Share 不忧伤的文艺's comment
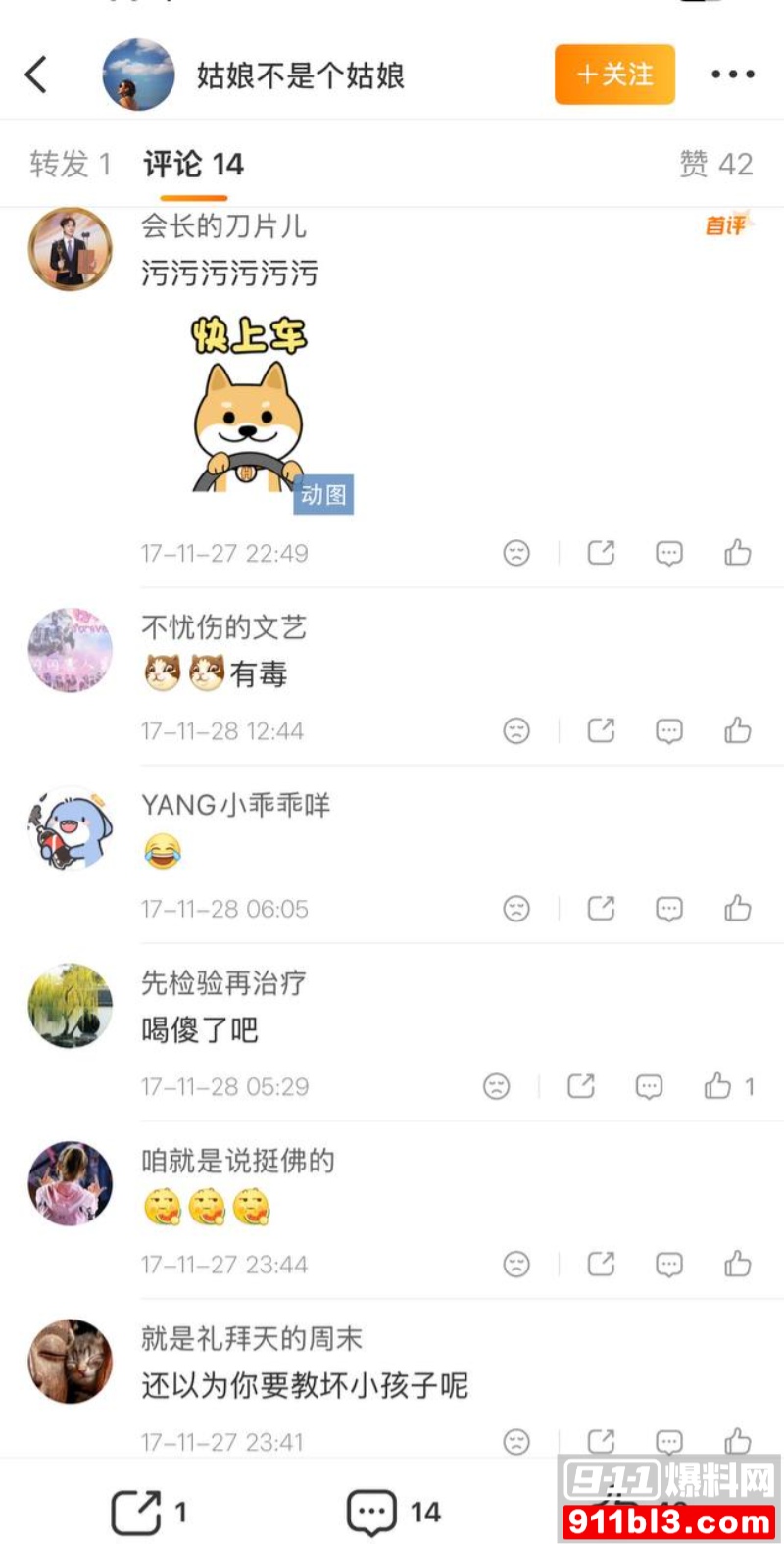 coord(600,730)
